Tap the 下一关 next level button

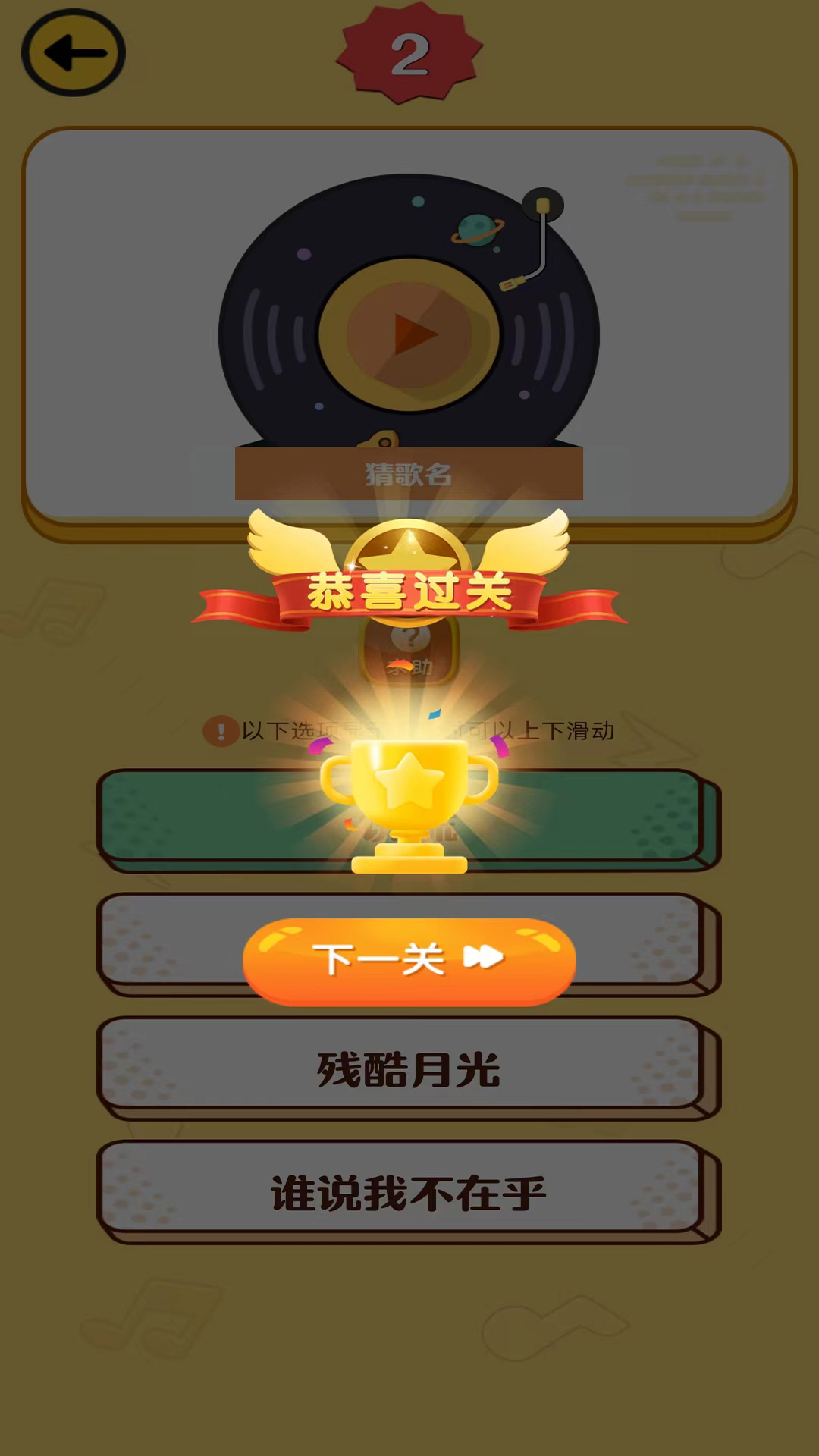(x=409, y=960)
